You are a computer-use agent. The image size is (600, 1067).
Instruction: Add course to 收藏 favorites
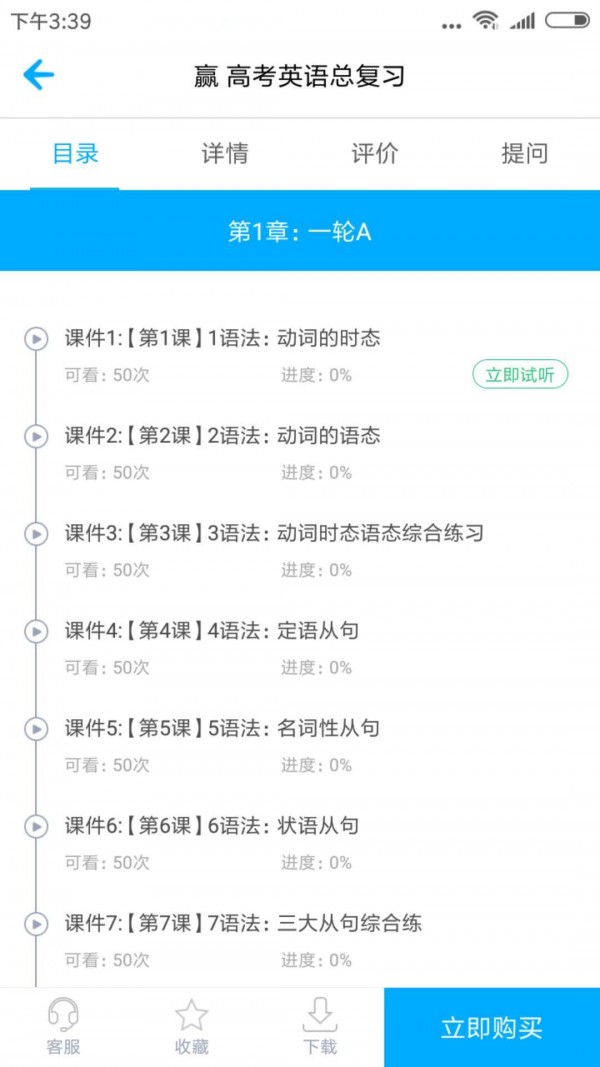[191, 1027]
